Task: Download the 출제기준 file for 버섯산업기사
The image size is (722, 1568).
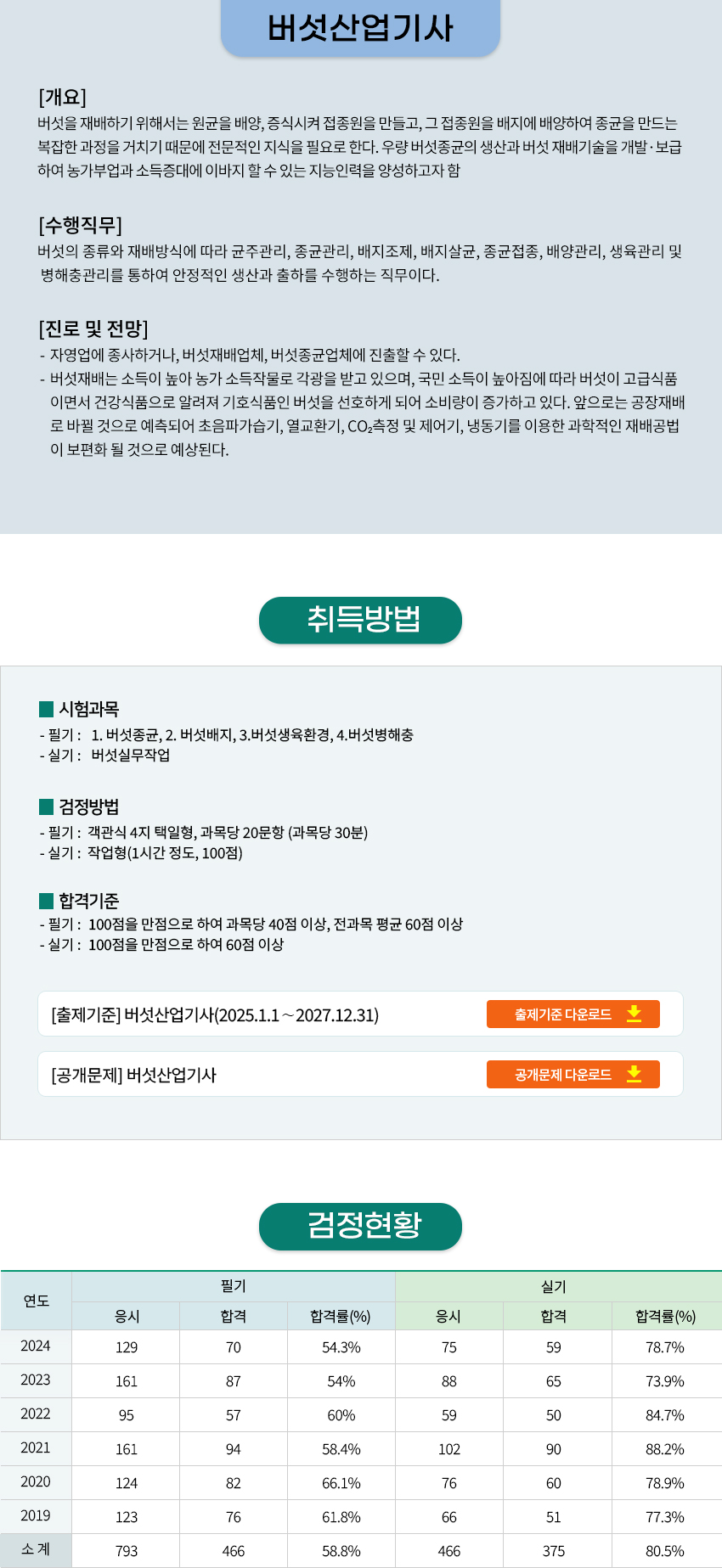Action: click(573, 1014)
